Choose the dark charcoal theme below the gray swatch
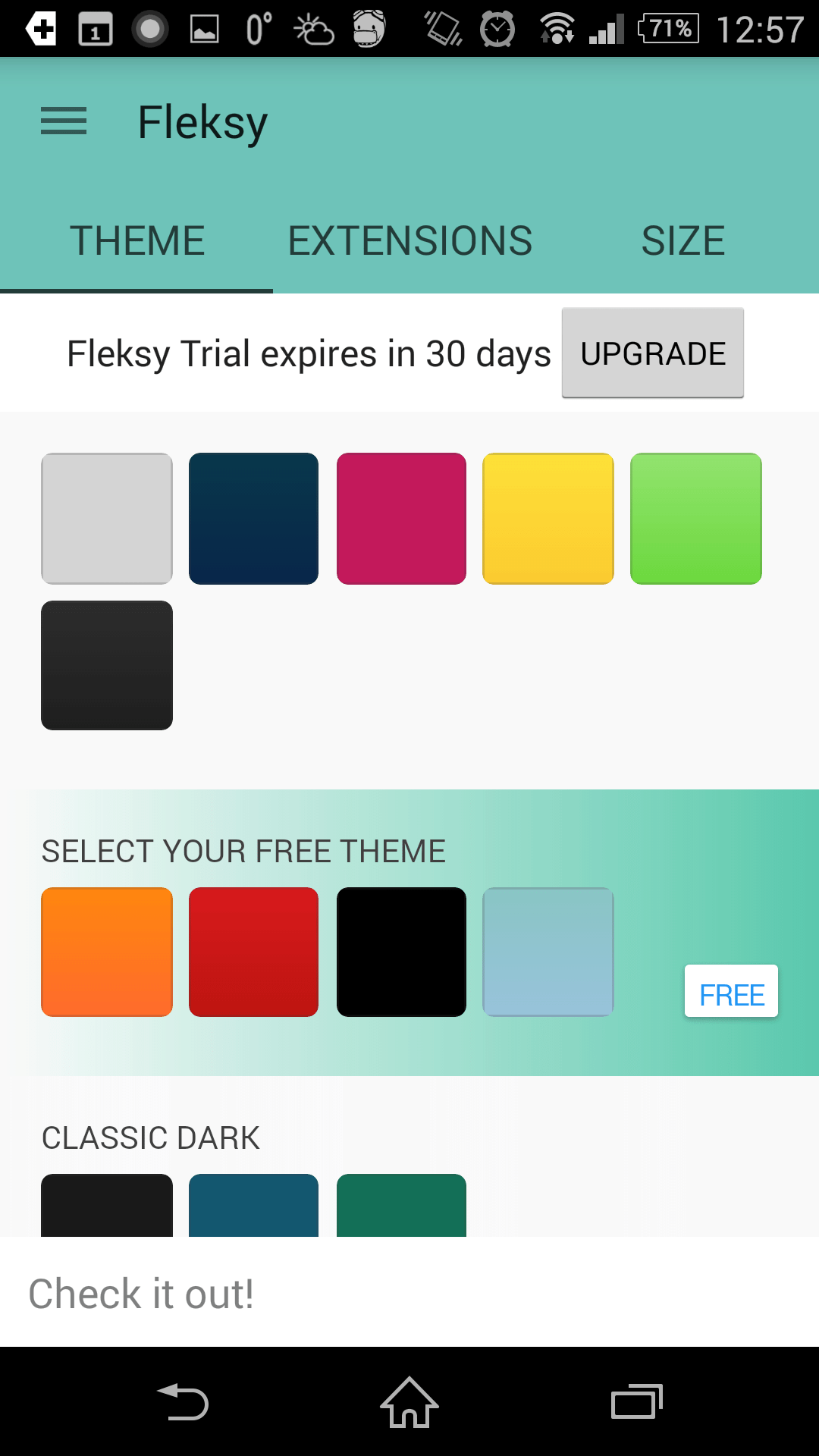Image resolution: width=819 pixels, height=1456 pixels. point(107,665)
